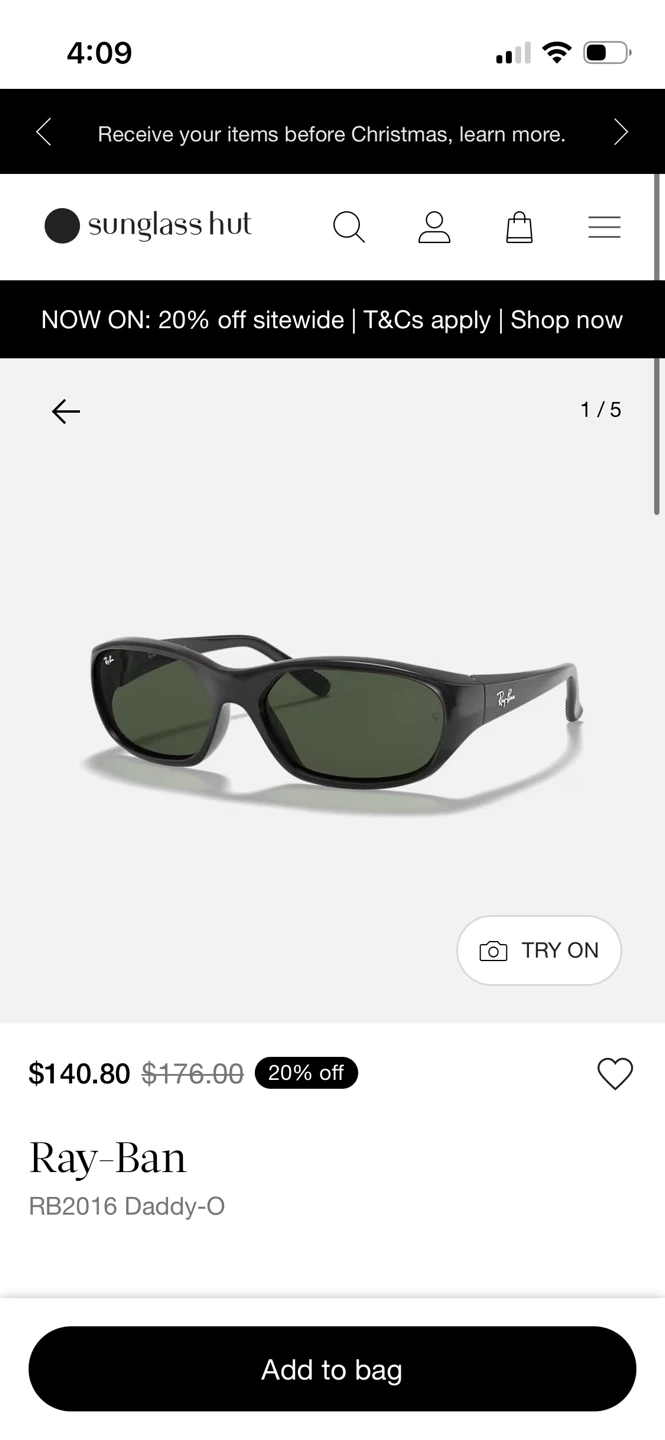View the shopping bag
This screenshot has width=665, height=1440.
(519, 227)
